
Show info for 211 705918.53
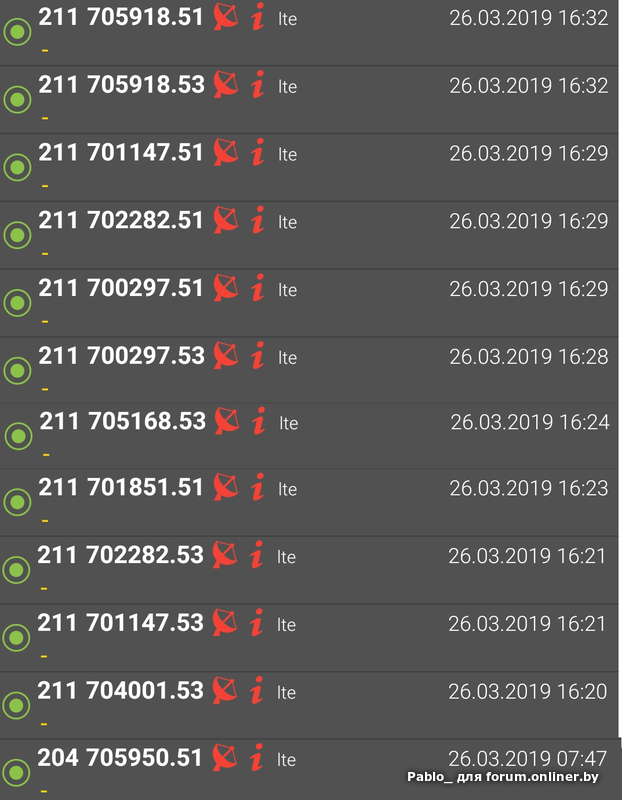pos(258,86)
